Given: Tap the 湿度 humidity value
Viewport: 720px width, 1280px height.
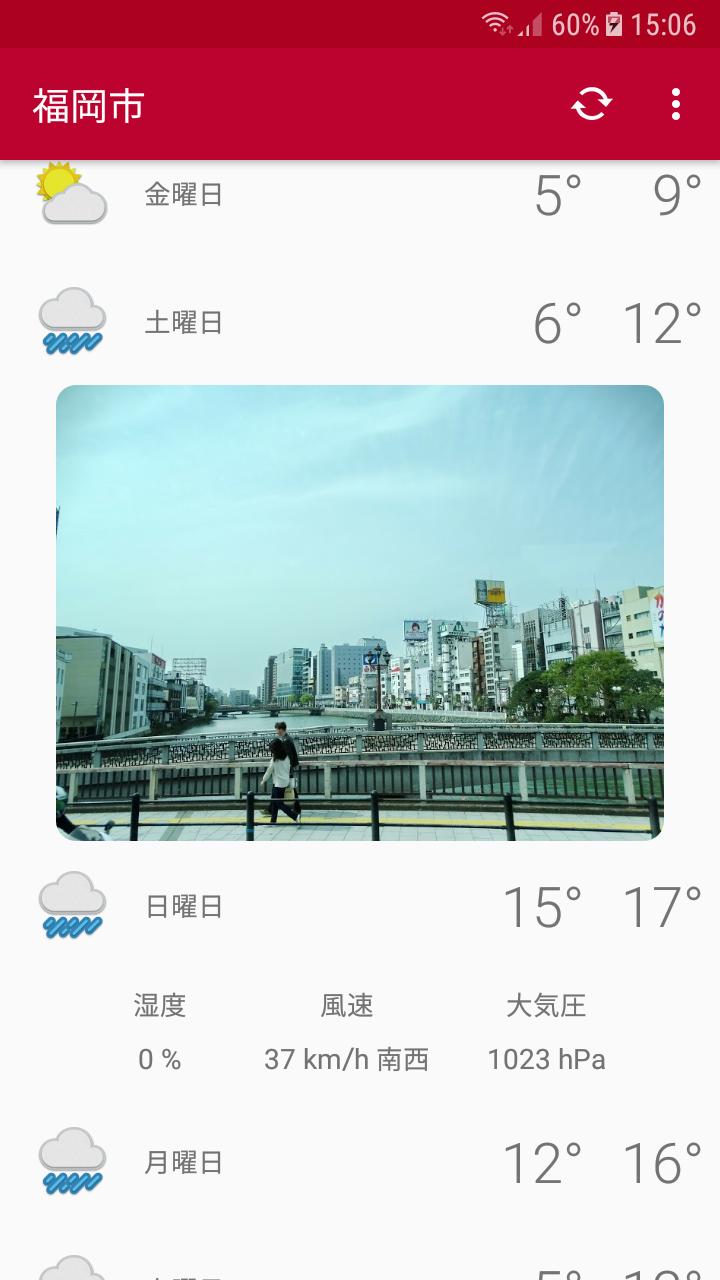Looking at the screenshot, I should click(x=158, y=1059).
